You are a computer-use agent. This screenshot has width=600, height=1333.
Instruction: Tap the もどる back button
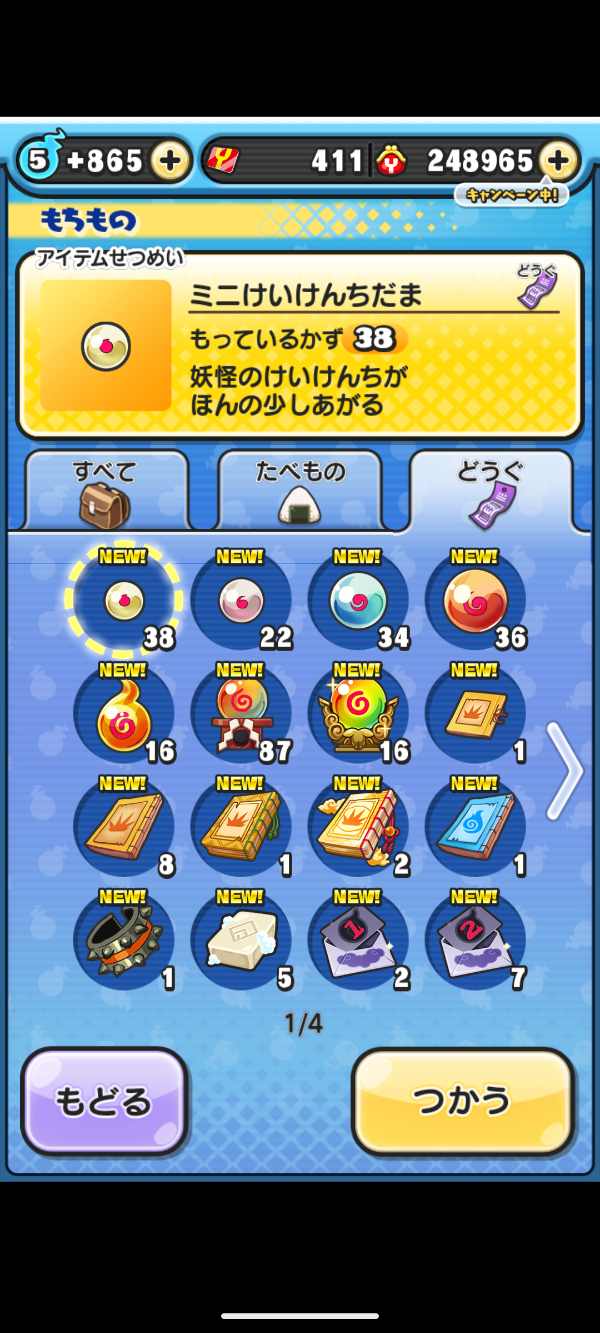coord(104,1101)
